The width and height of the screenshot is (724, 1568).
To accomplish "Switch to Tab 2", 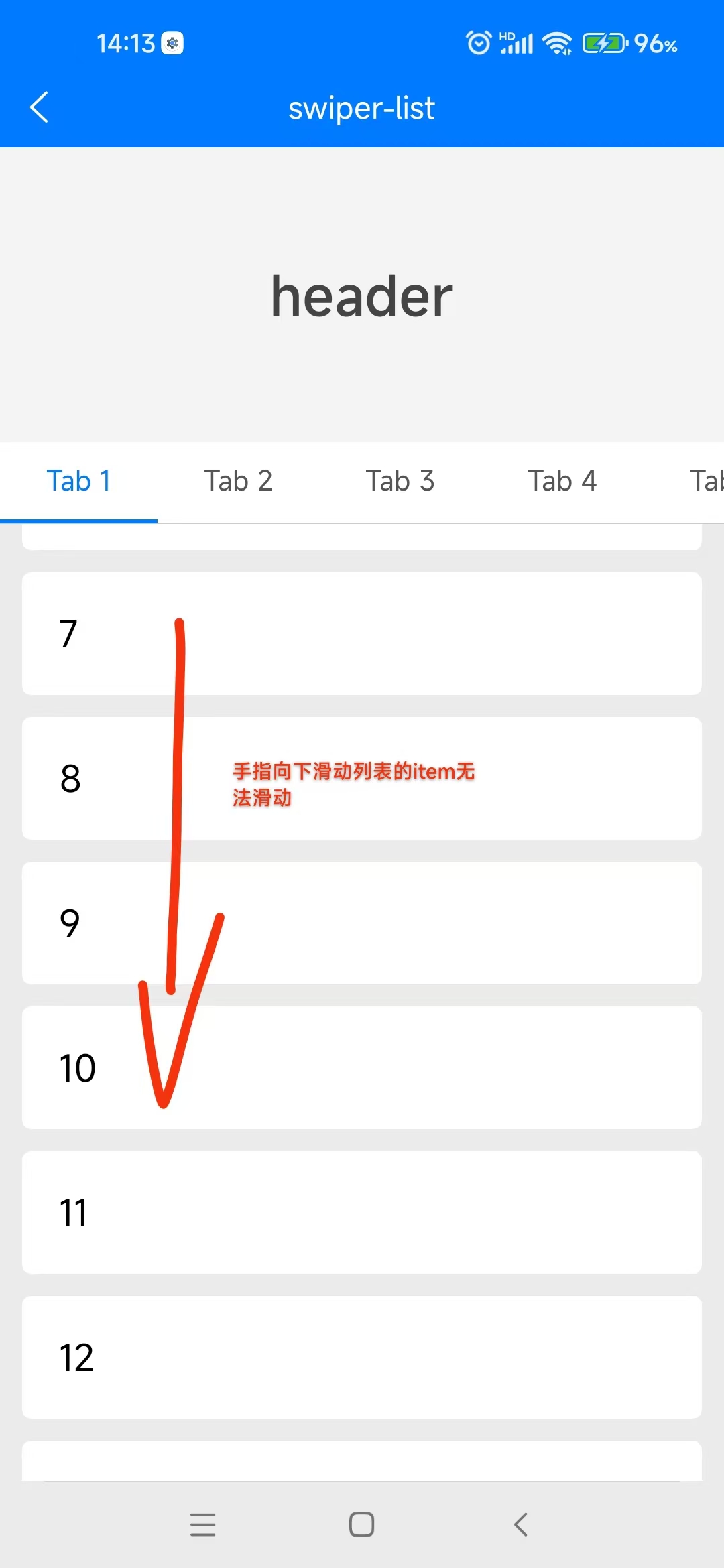I will [x=238, y=481].
